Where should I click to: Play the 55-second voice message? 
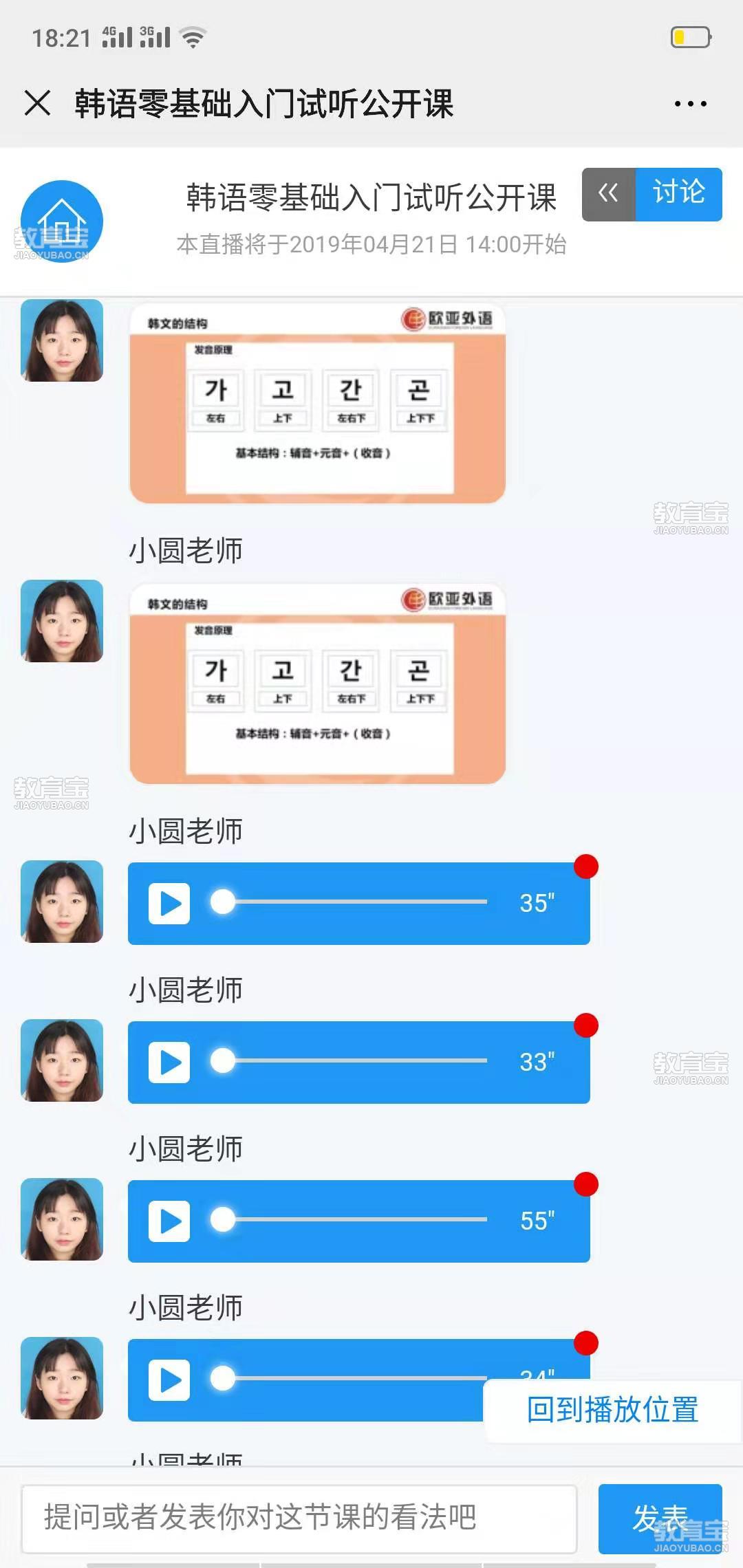[x=169, y=1221]
